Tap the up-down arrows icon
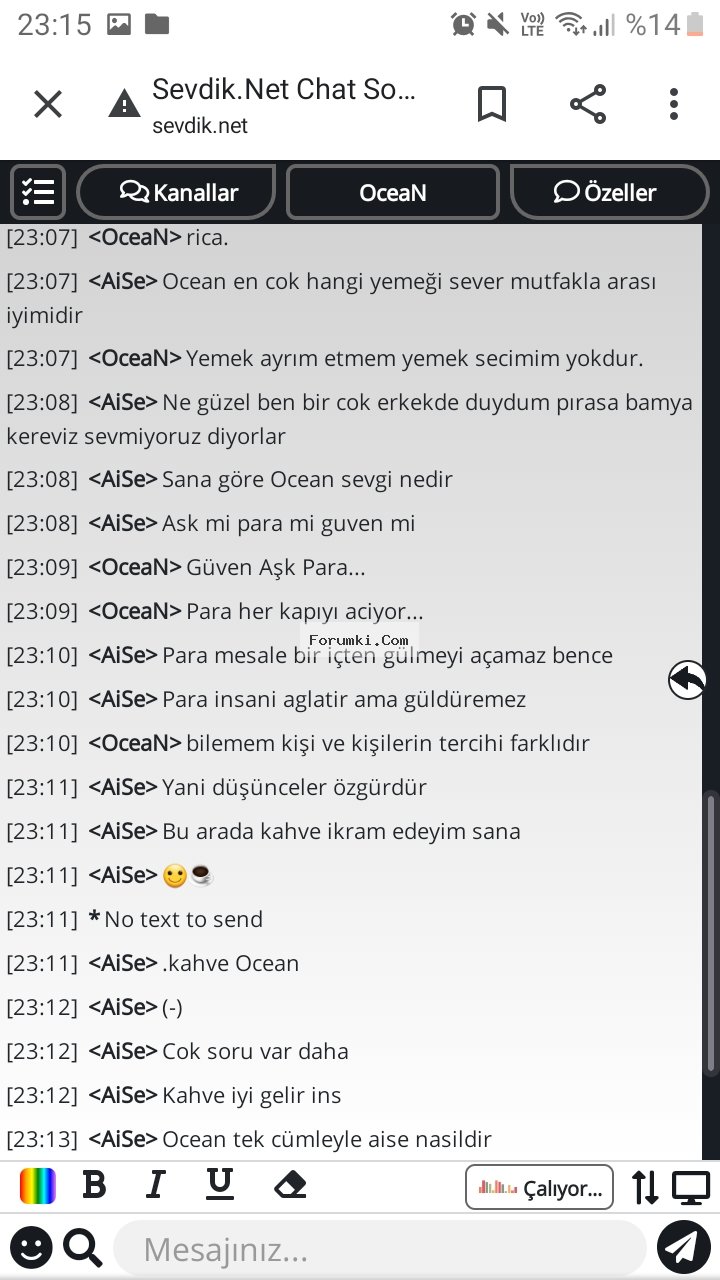720x1280 pixels. 645,1187
